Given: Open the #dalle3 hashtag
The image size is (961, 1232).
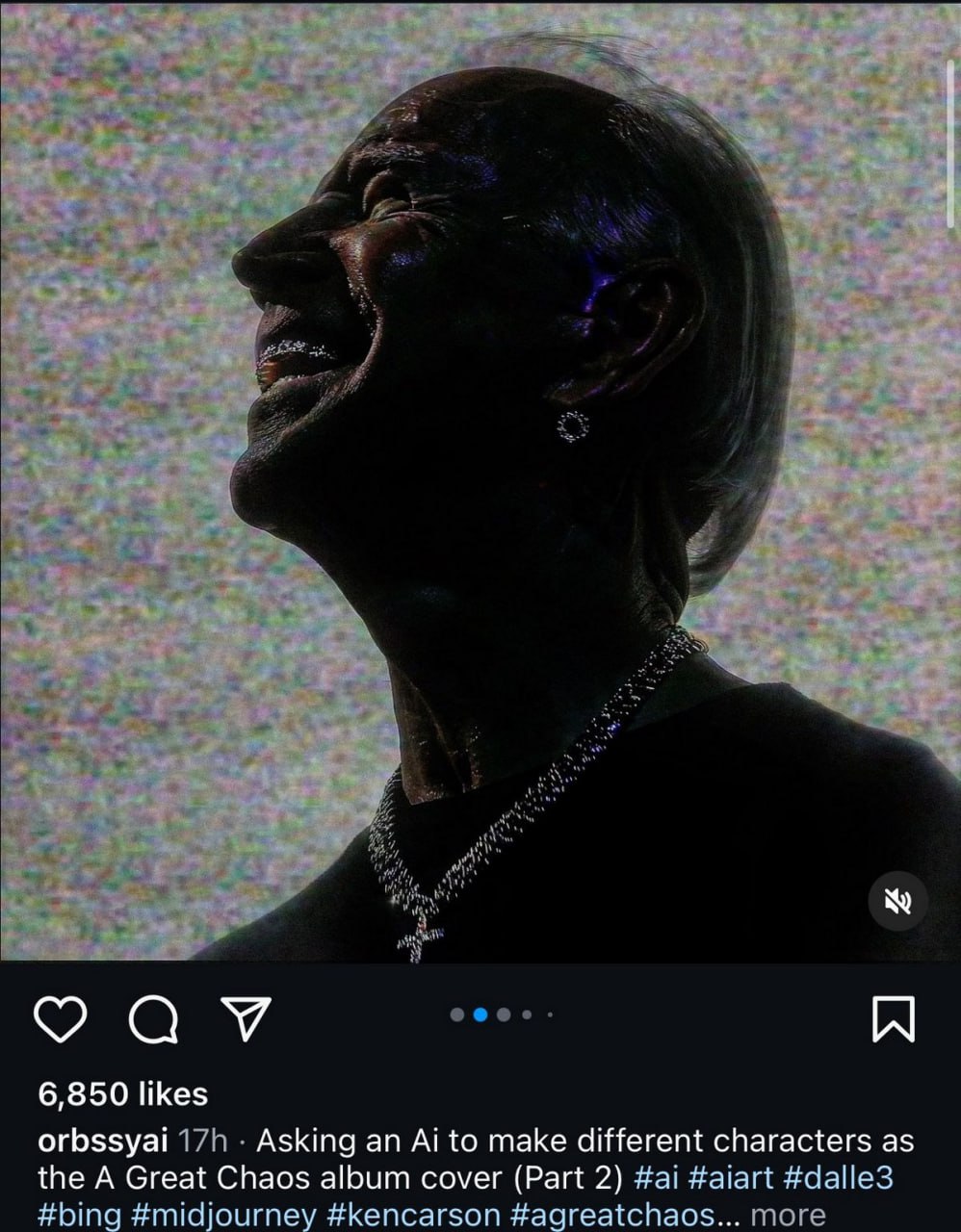Looking at the screenshot, I should tap(839, 1177).
